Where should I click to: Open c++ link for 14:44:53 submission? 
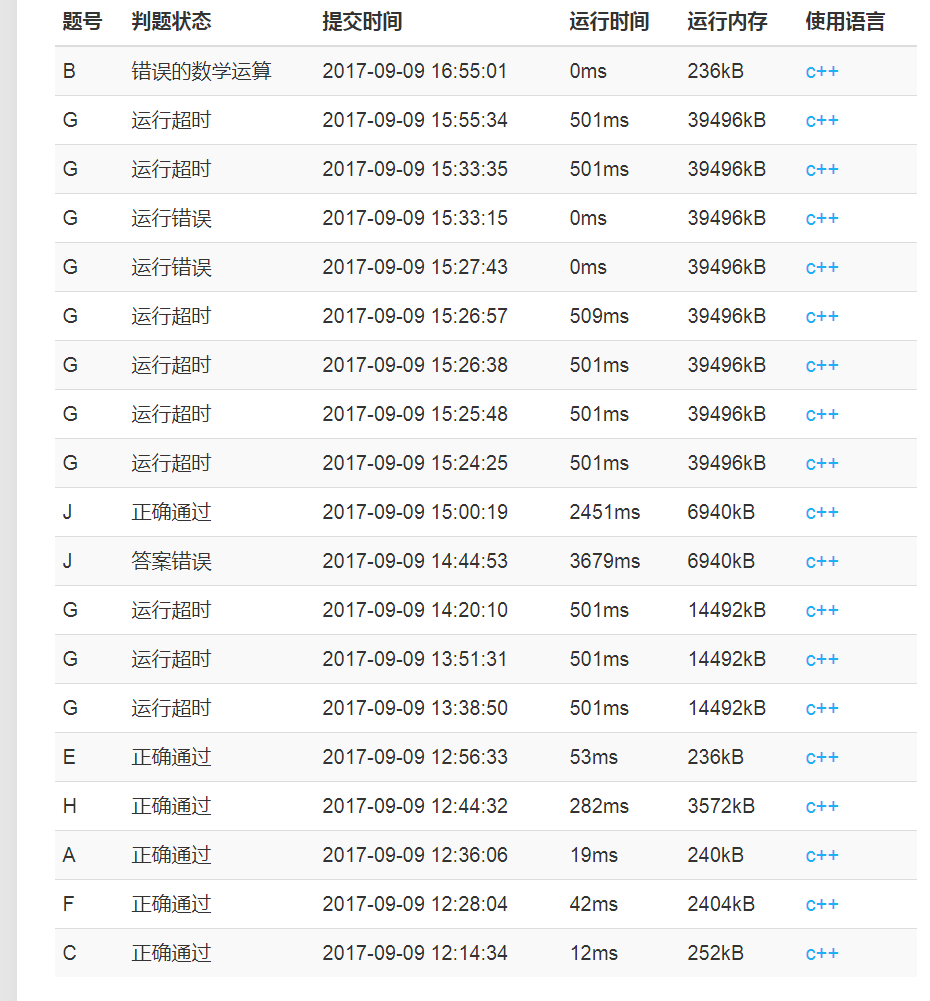pos(822,562)
